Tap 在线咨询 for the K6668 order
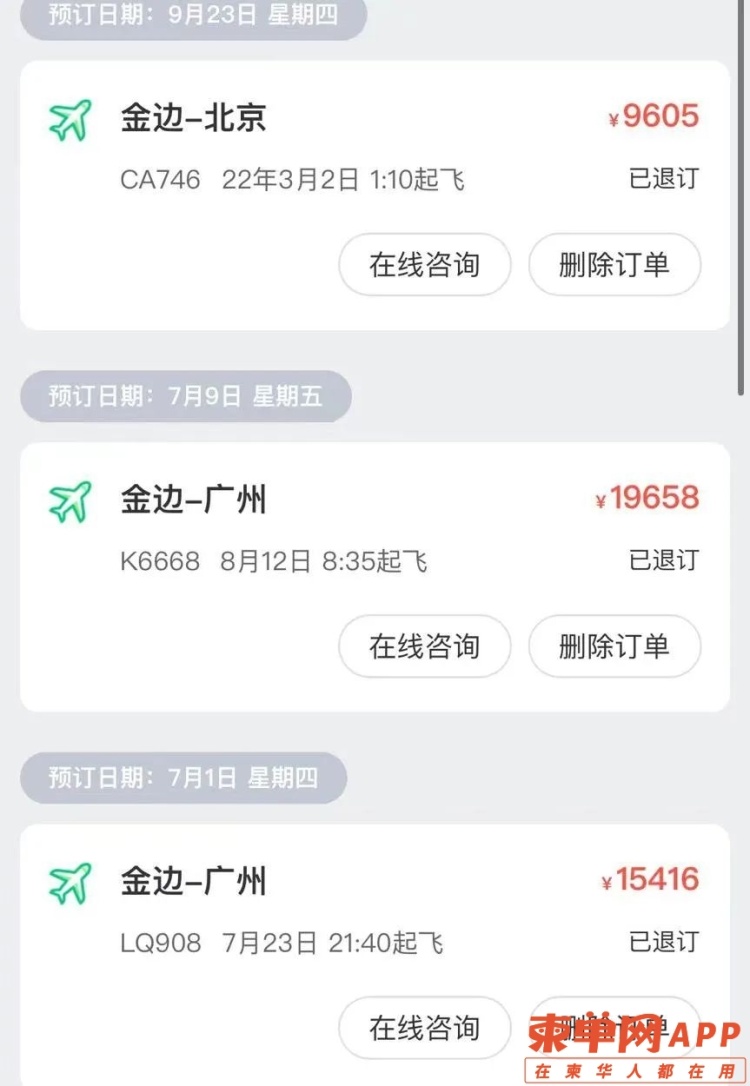 pyautogui.click(x=424, y=646)
